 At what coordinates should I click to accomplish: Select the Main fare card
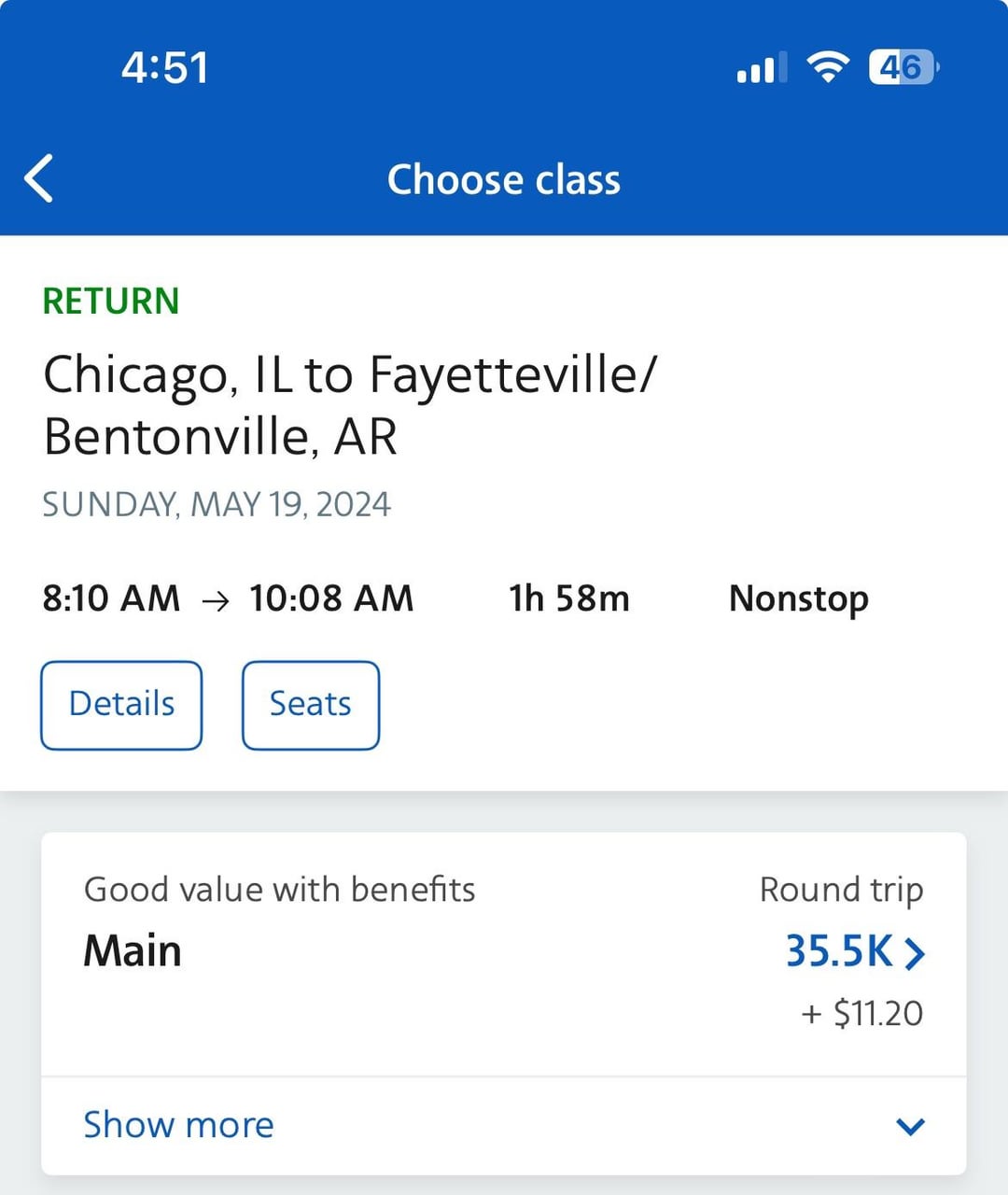pos(504,952)
